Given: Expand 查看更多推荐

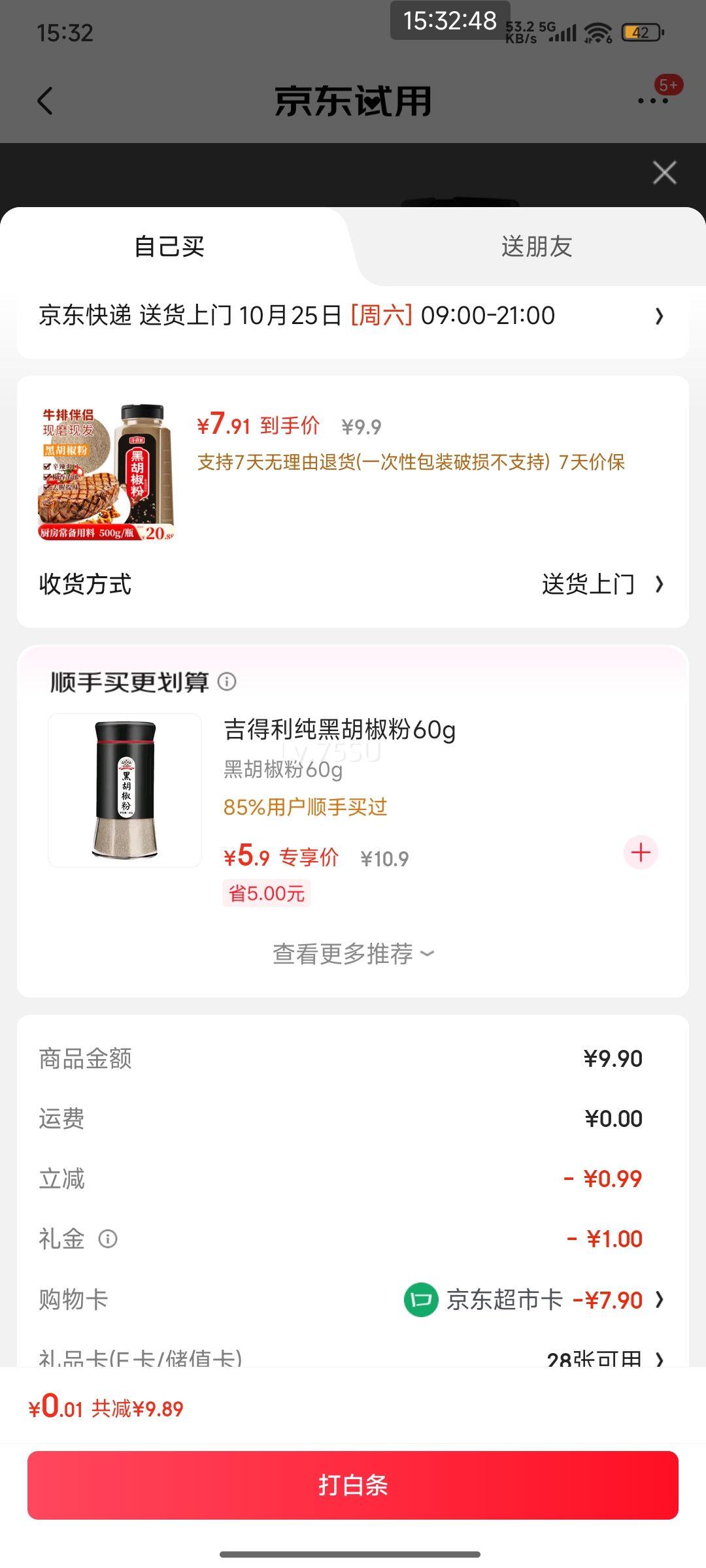Looking at the screenshot, I should 353,954.
